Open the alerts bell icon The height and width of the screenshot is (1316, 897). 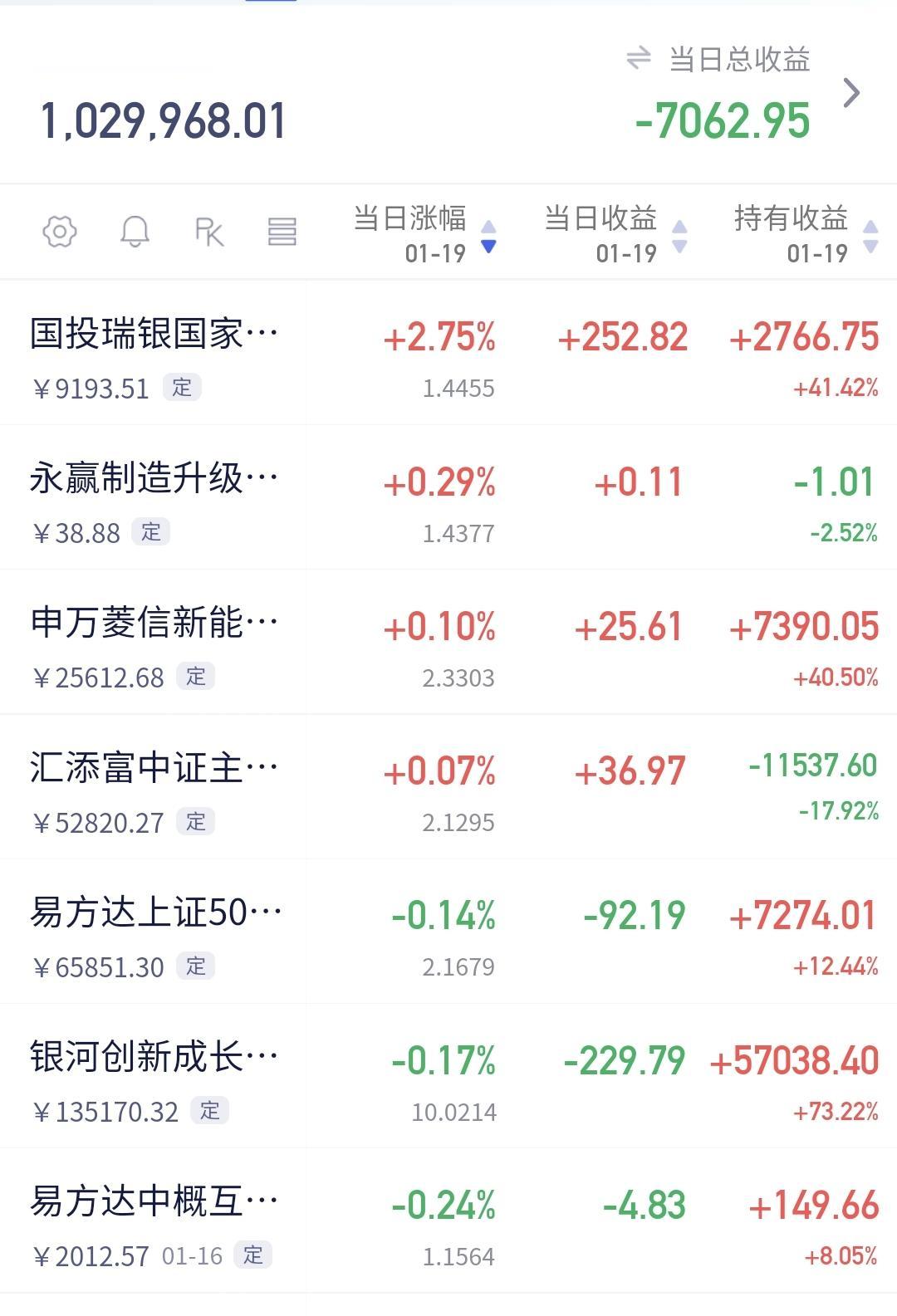(135, 232)
